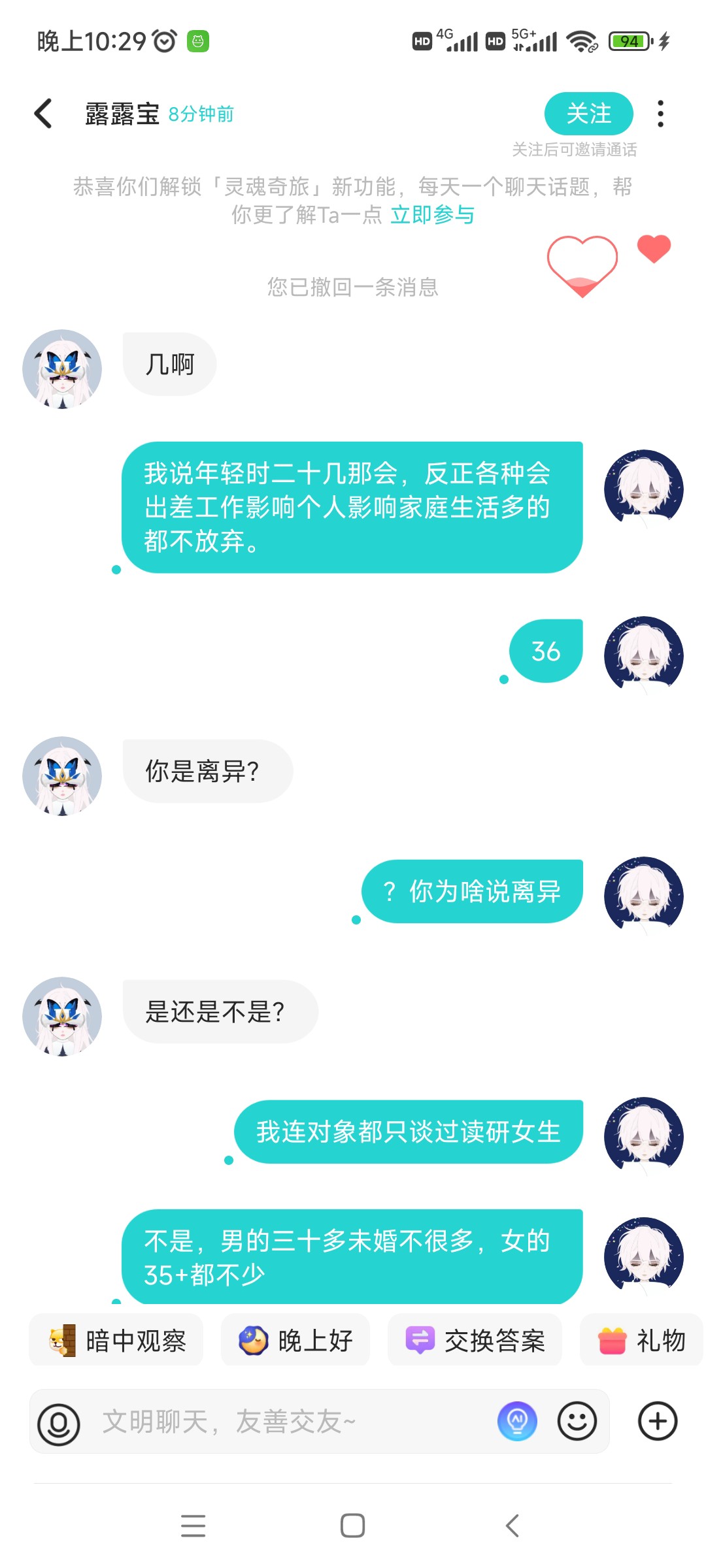Viewport: 706px width, 1568px height.
Task: Switch to voice input microphone
Action: tap(59, 1424)
